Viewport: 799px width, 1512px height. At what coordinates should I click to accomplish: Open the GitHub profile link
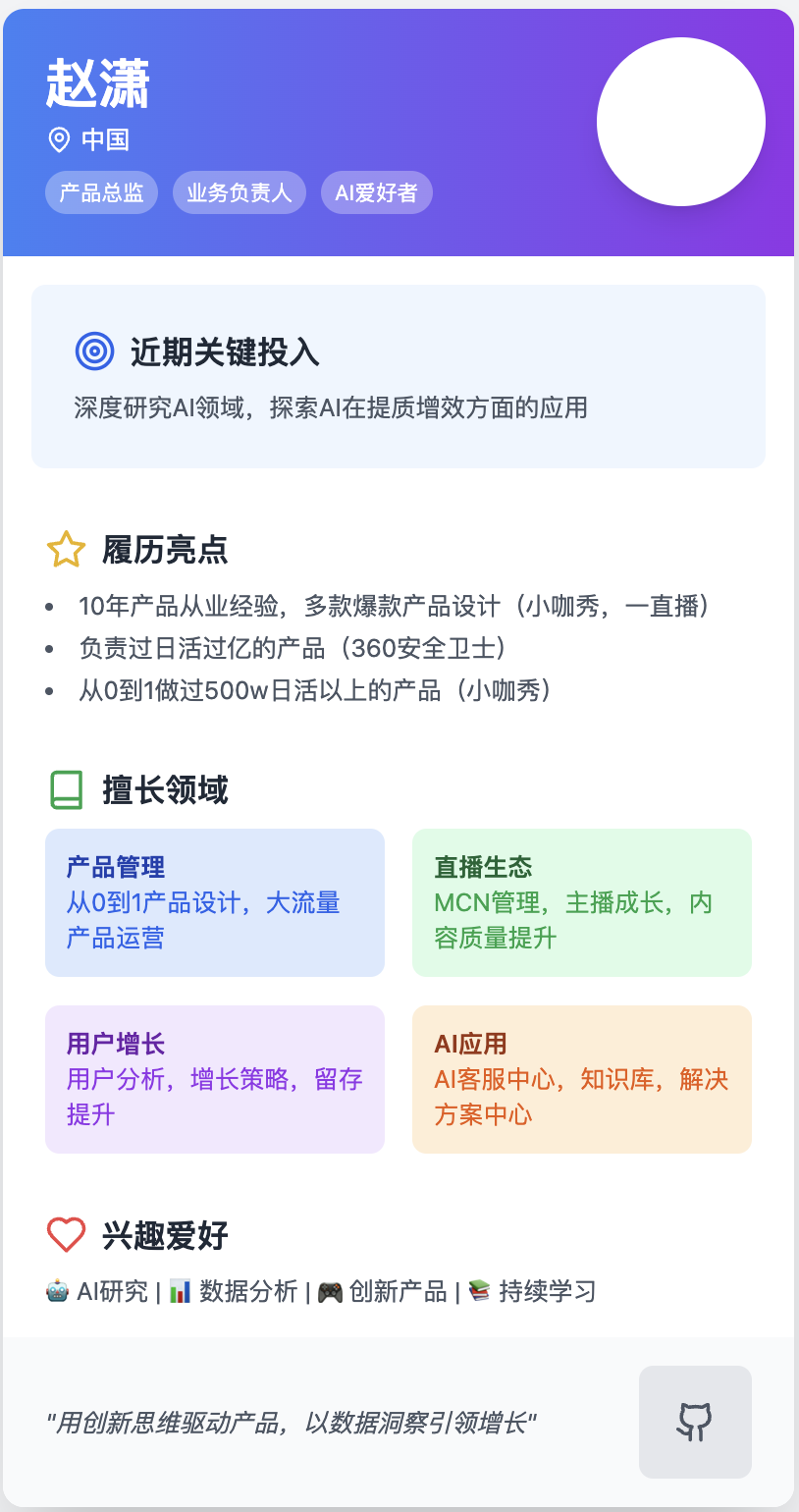[694, 1421]
